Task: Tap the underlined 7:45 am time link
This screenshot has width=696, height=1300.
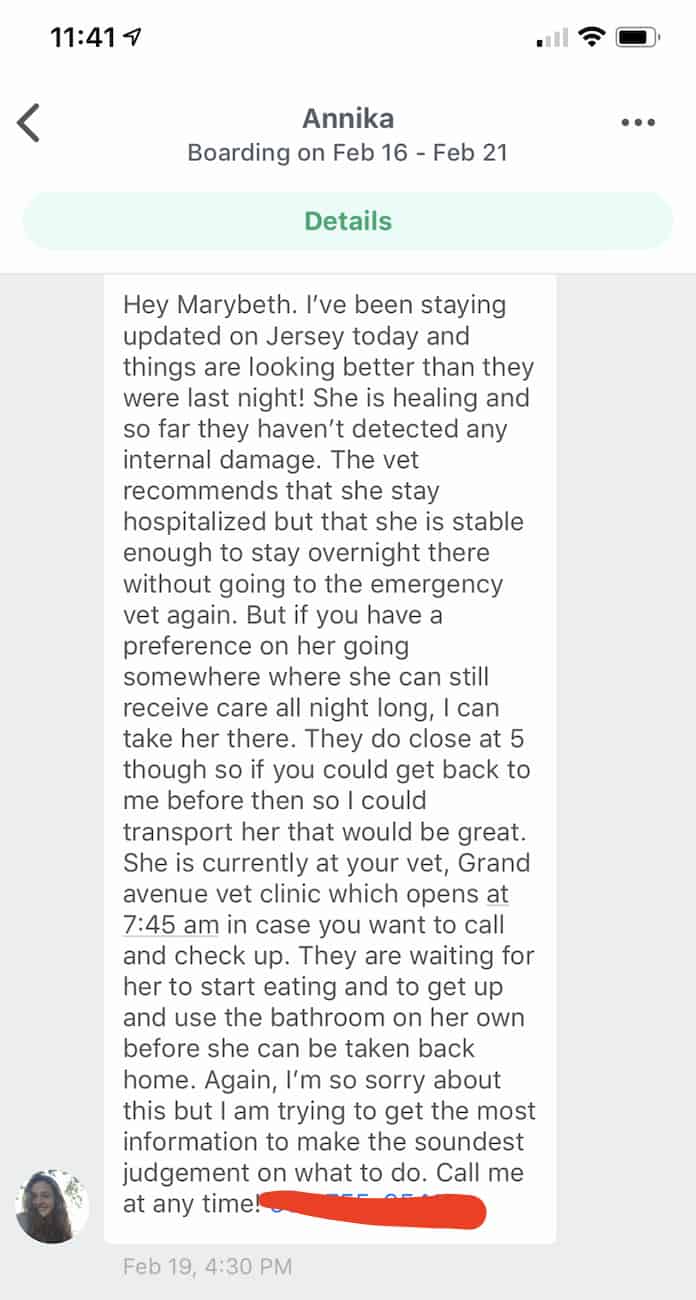Action: [x=166, y=924]
